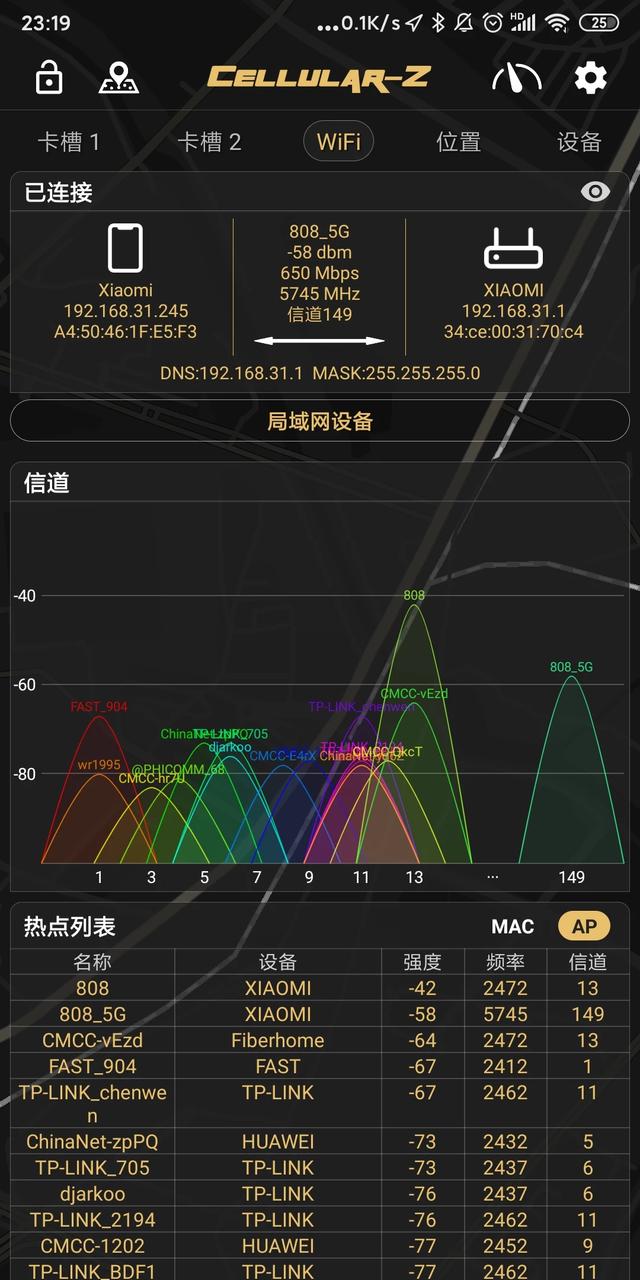Screen dimensions: 640x1280
Task: Toggle the eye icon in 已连接 section
Action: 596,192
